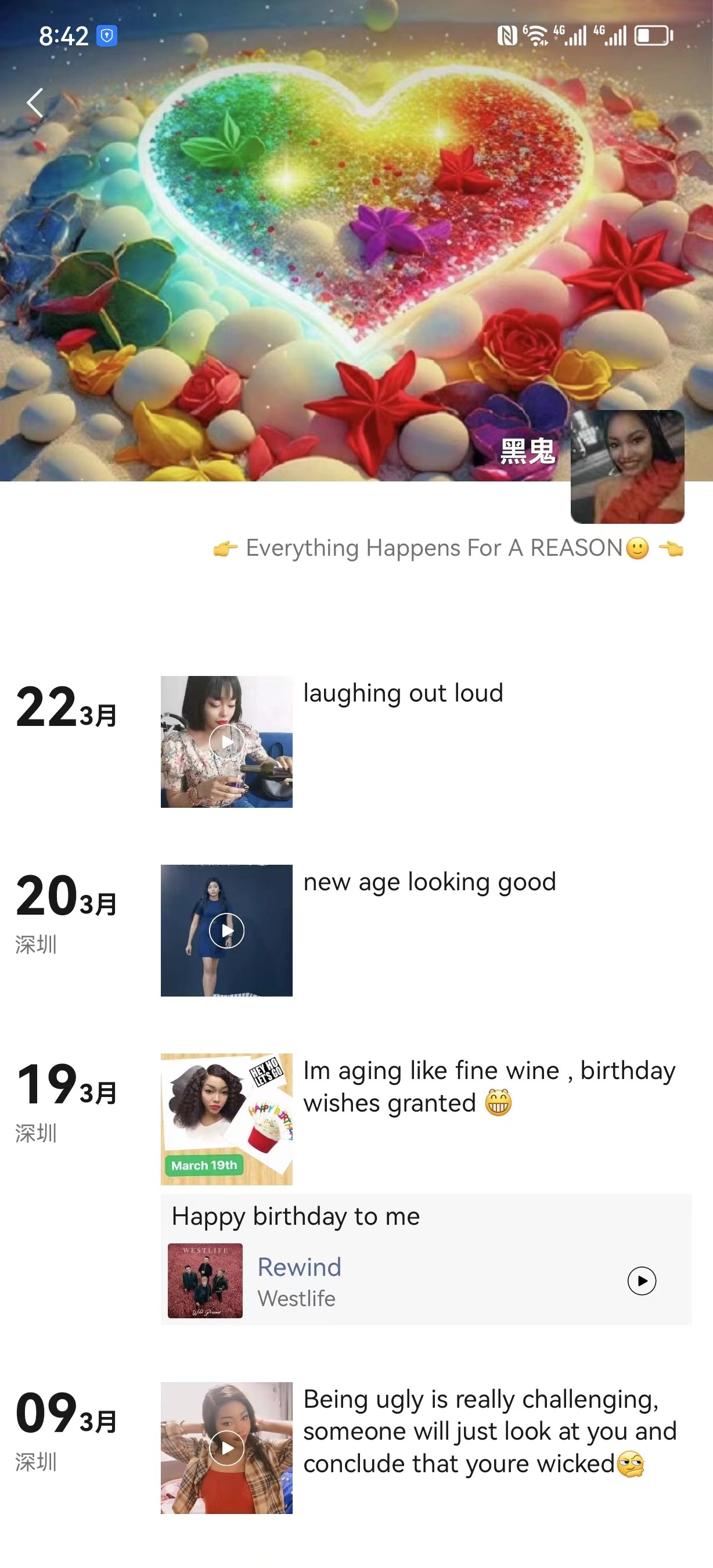Open the profile avatar photo
The height and width of the screenshot is (1568, 713).
coord(627,466)
